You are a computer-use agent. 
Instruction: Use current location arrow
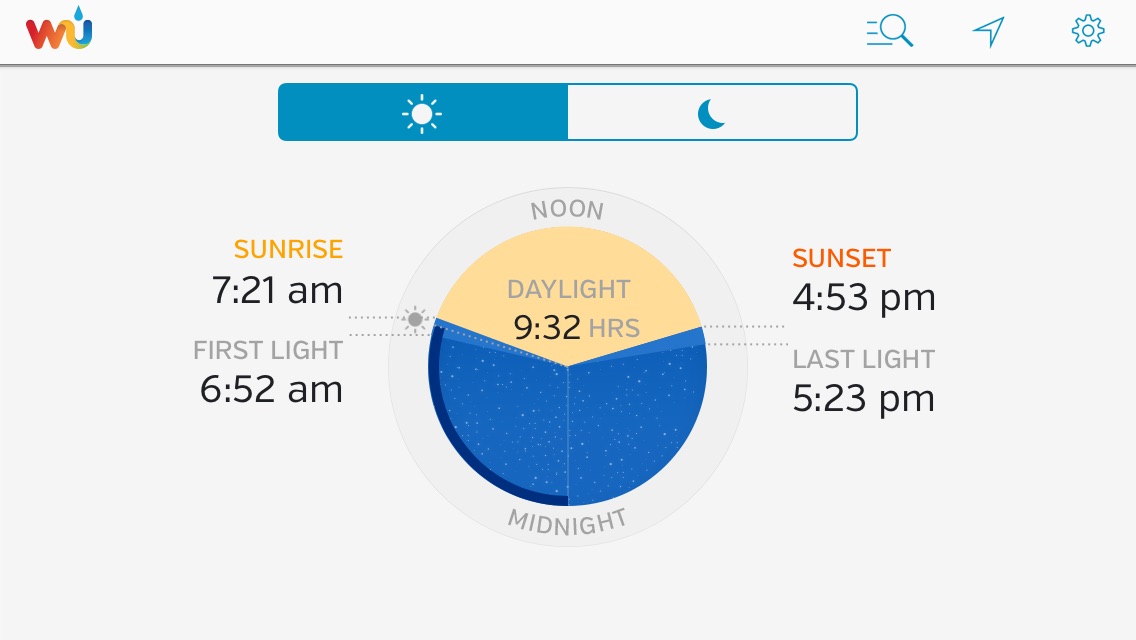click(x=988, y=32)
